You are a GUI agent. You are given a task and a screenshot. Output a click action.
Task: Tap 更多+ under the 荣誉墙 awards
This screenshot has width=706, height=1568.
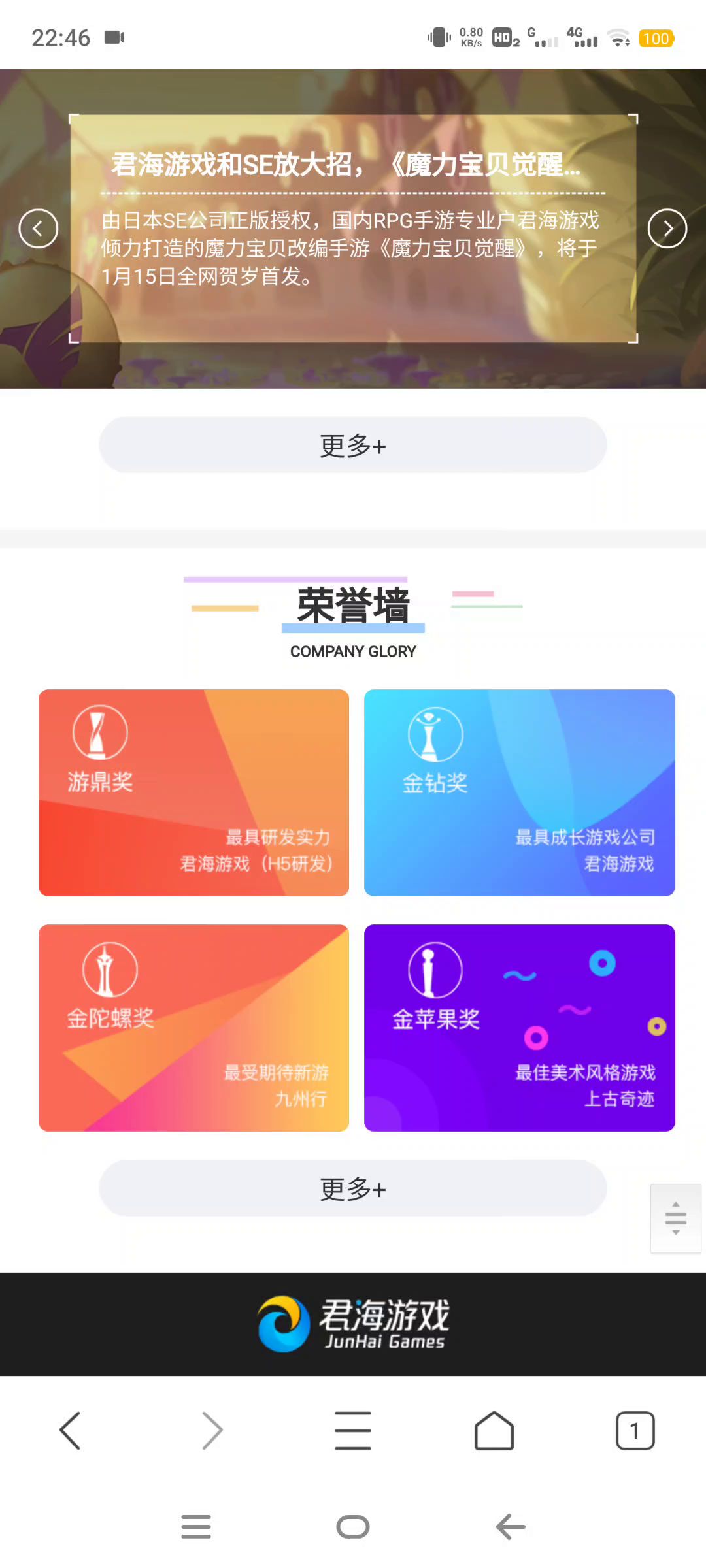coord(353,1188)
